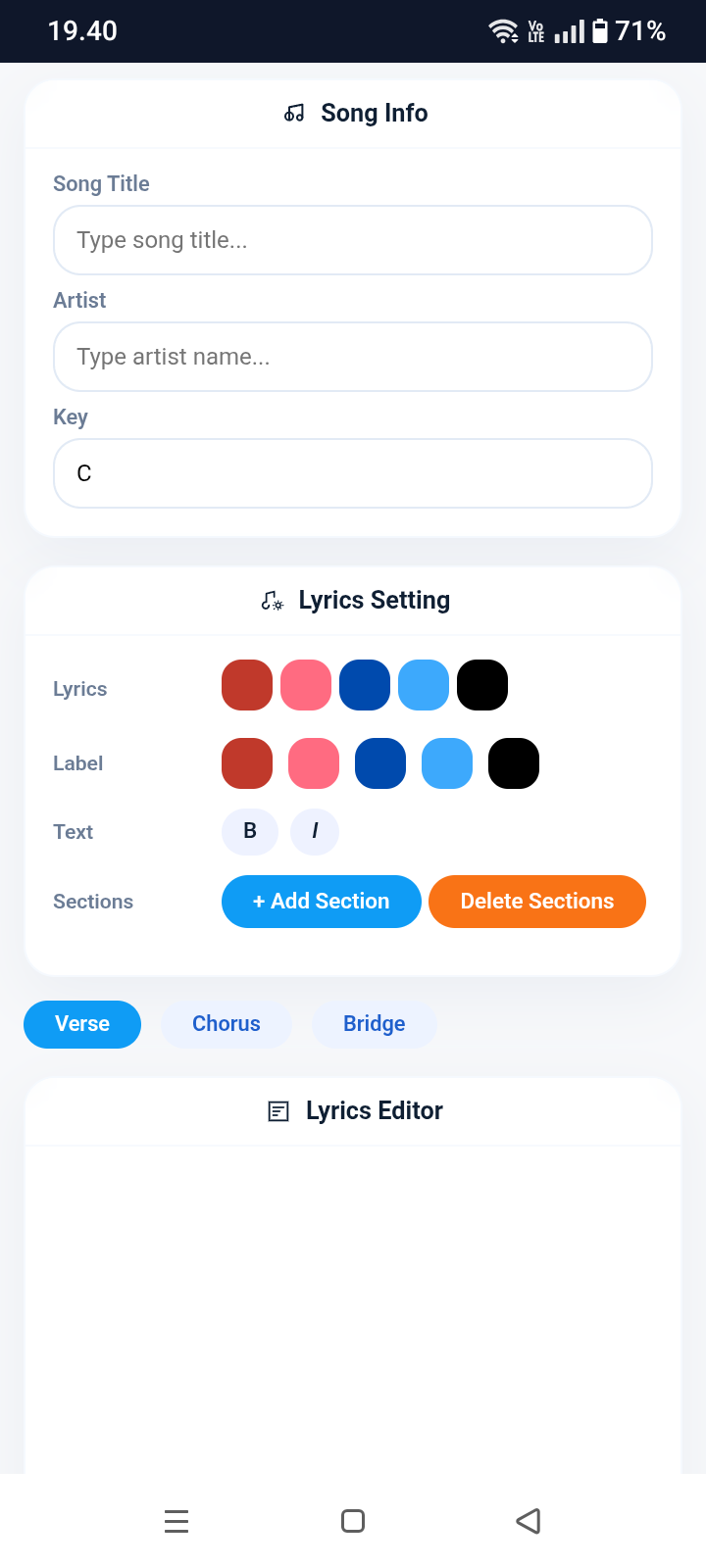Switch to the Chorus section

227,1023
